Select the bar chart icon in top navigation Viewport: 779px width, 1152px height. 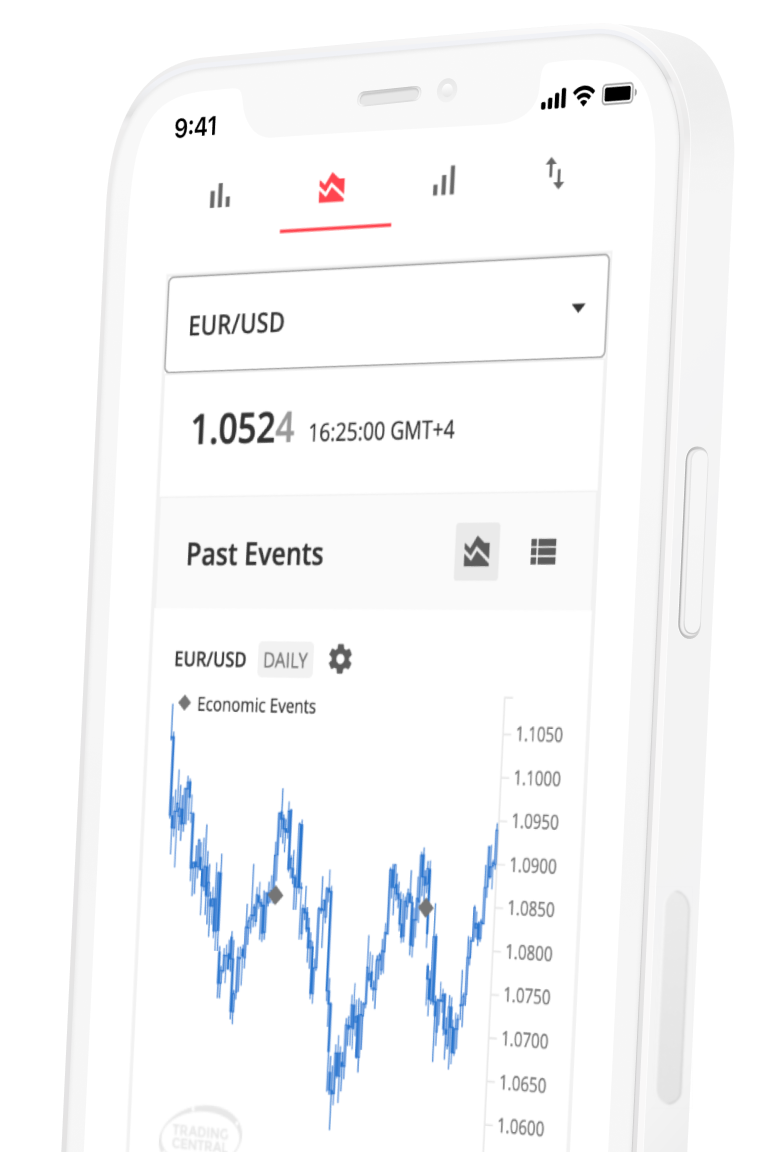click(443, 181)
